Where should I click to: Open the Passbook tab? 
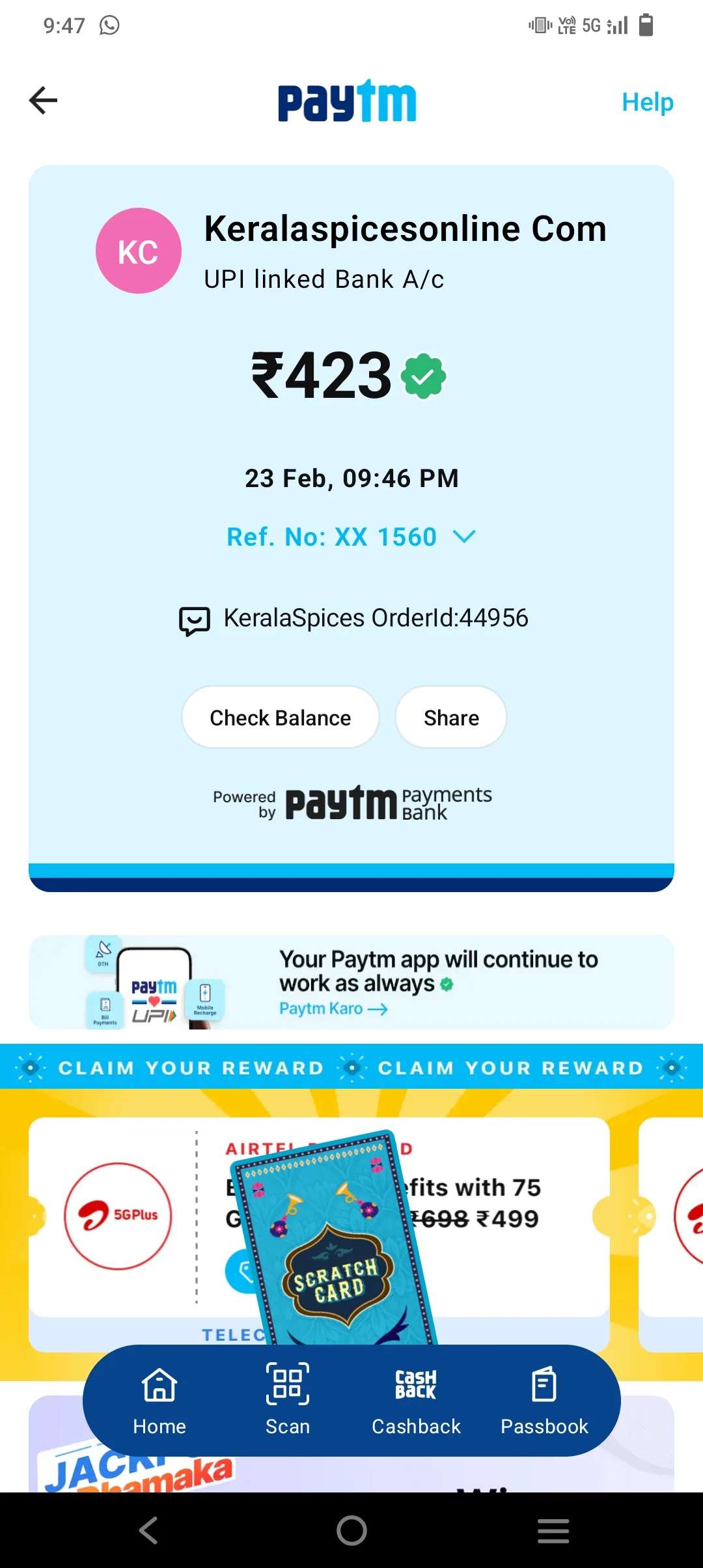point(544,1401)
